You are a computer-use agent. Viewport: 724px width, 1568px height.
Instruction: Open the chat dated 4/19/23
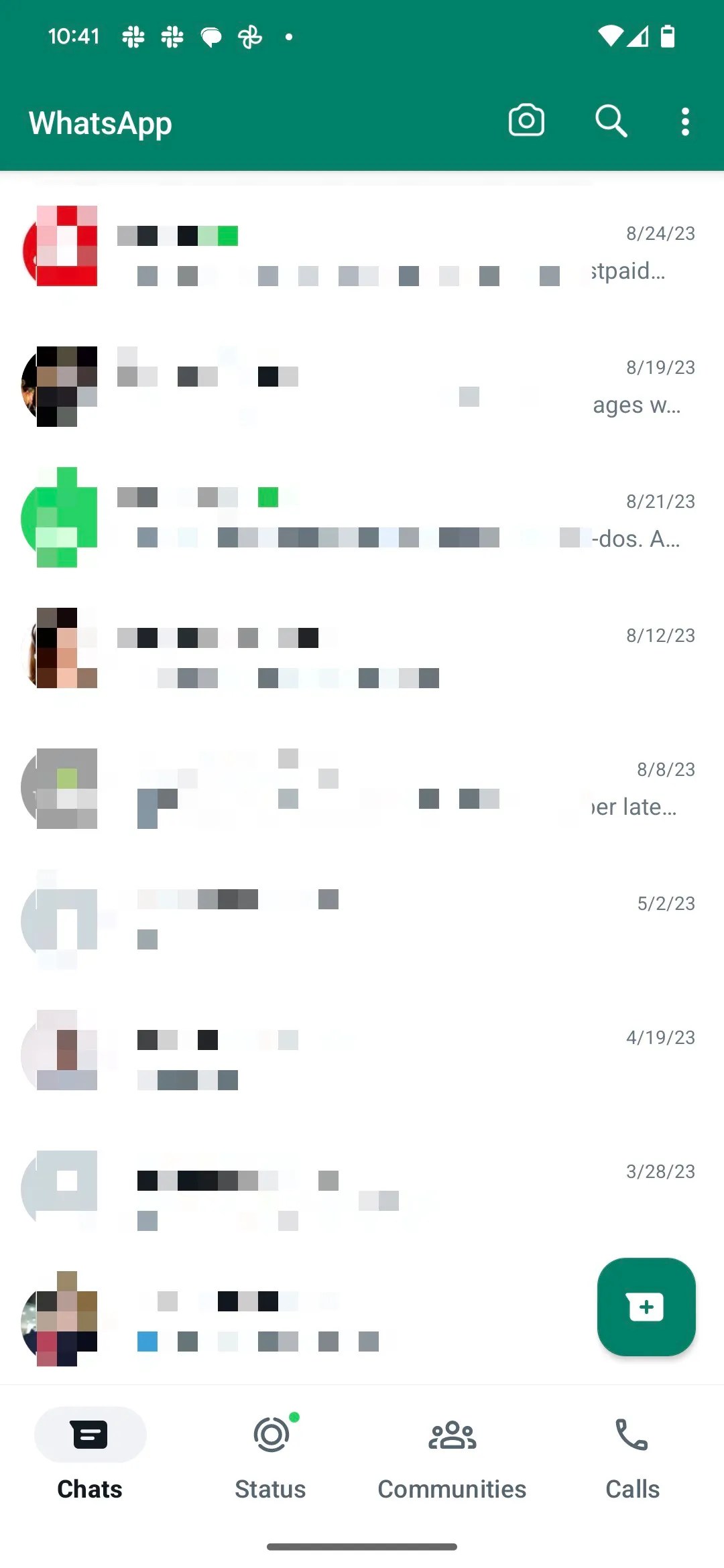point(362,1057)
